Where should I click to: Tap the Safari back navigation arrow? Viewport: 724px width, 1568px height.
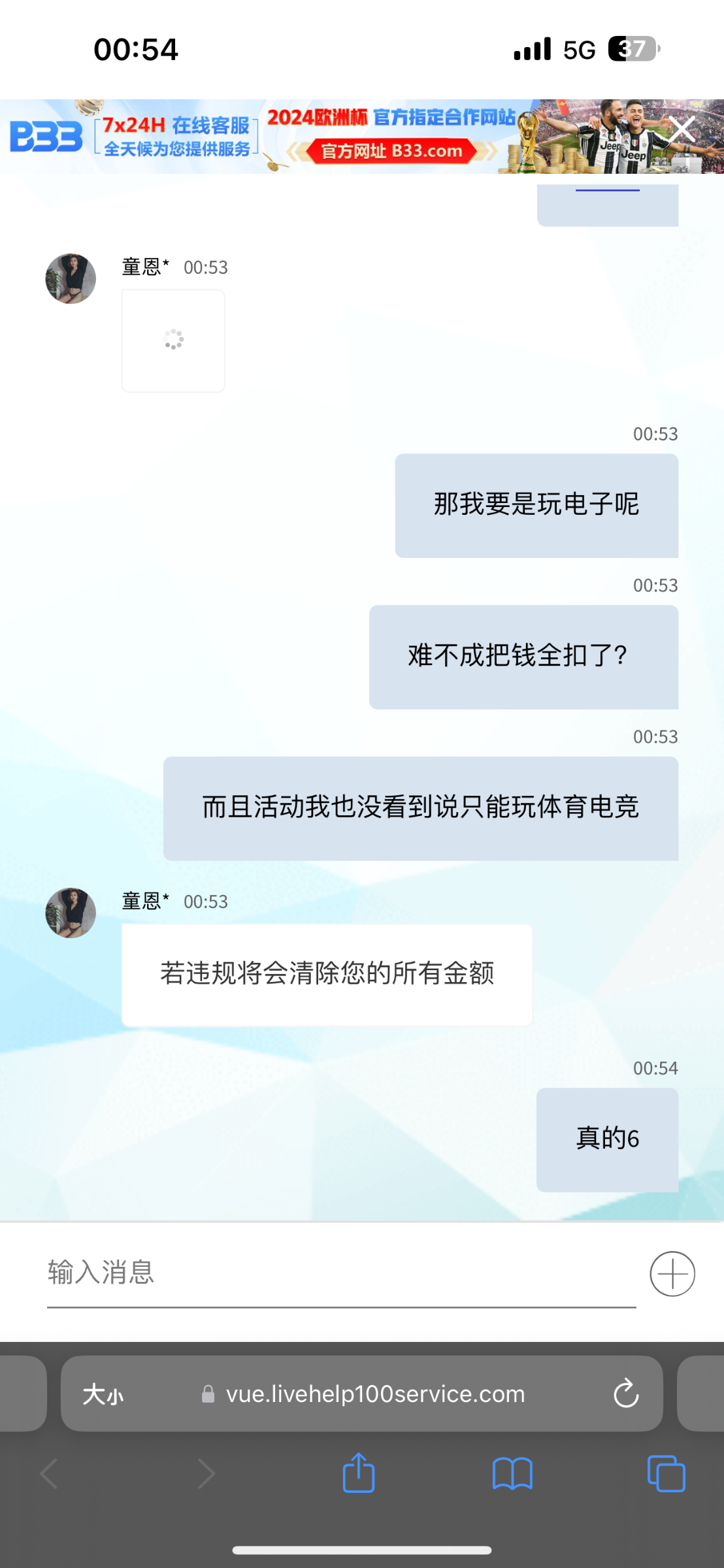click(48, 1473)
